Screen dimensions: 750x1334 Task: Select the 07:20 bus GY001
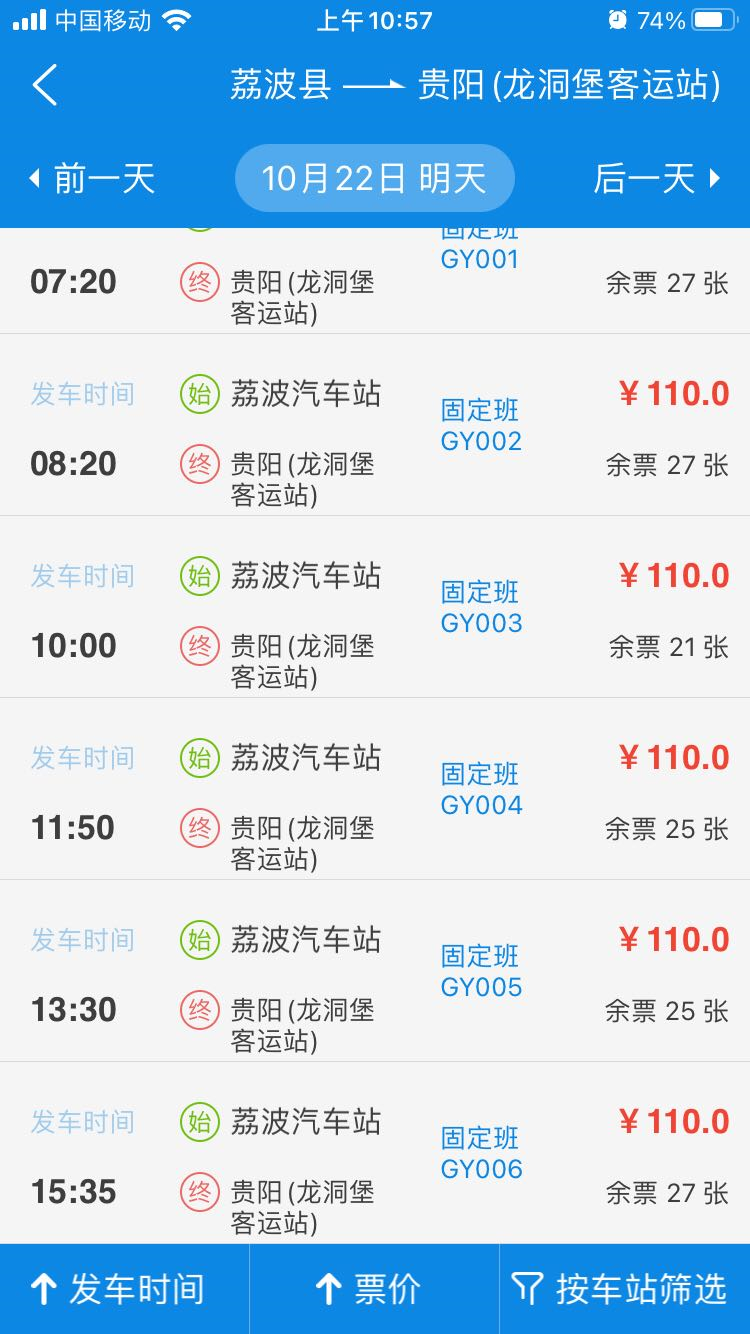(x=375, y=282)
